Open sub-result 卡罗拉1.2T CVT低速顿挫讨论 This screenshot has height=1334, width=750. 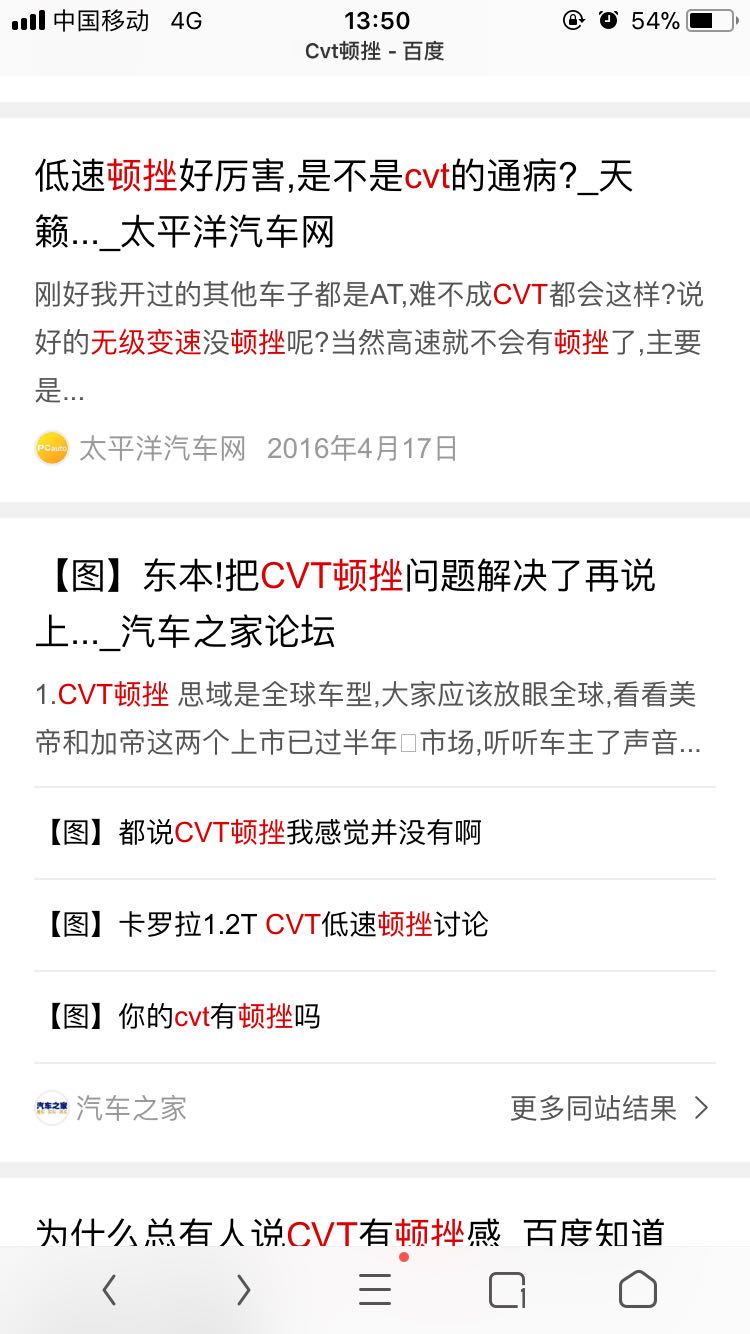[265, 924]
